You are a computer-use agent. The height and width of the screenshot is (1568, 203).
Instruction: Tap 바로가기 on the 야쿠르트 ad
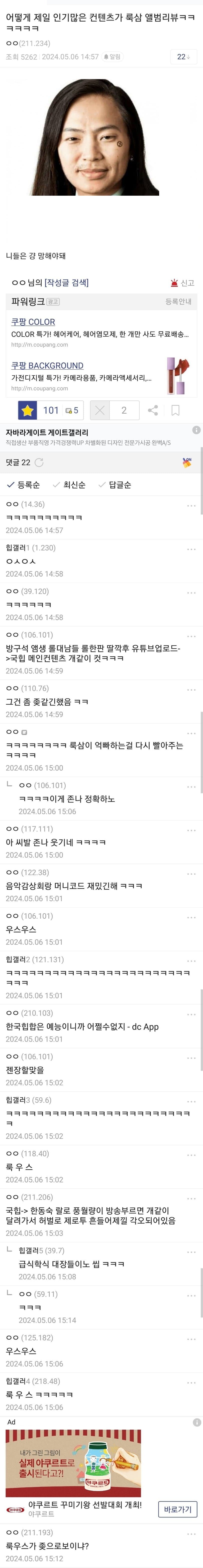[177, 1509]
